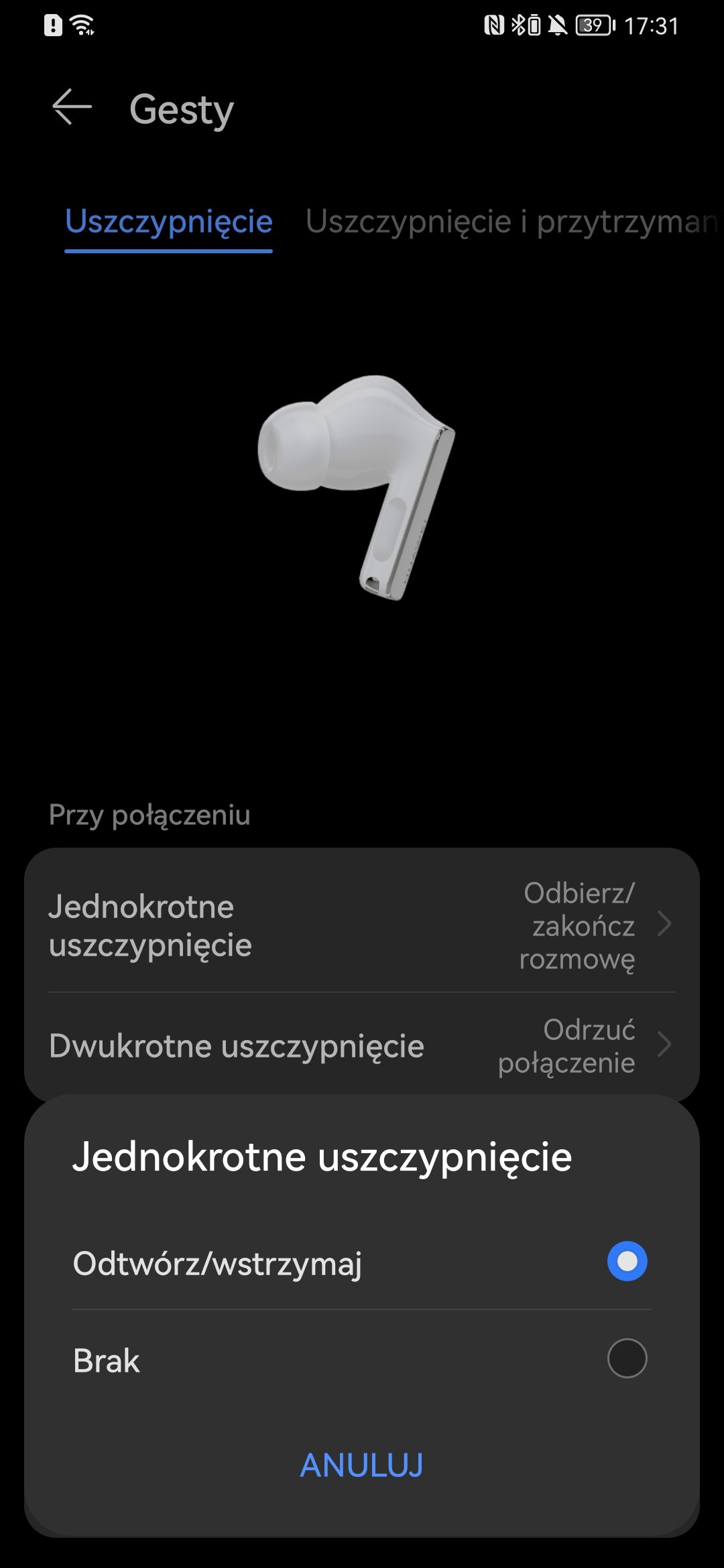Open Jednokrotne uszczypnięcie call setting row
Image resolution: width=724 pixels, height=1568 pixels.
coord(362,925)
